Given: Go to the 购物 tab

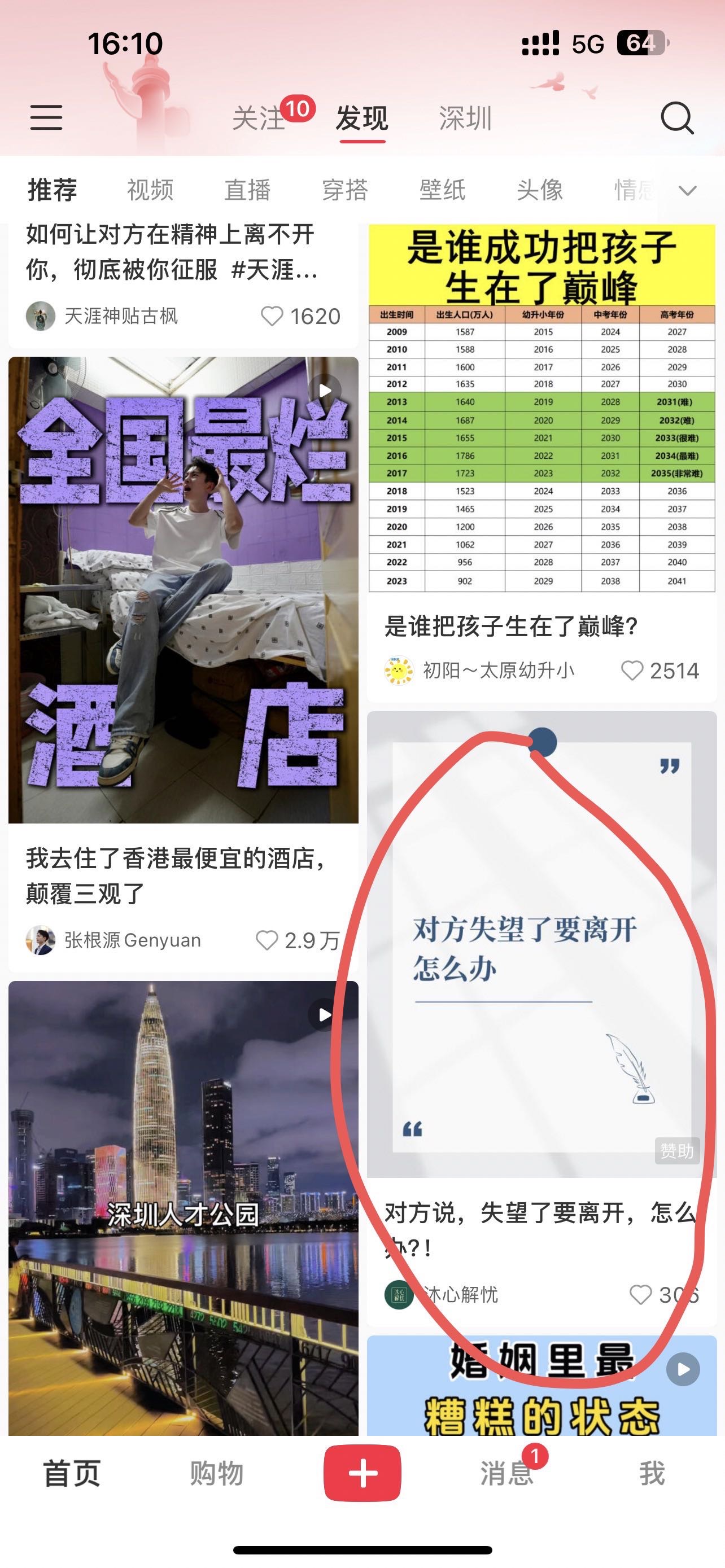Looking at the screenshot, I should 217,1474.
